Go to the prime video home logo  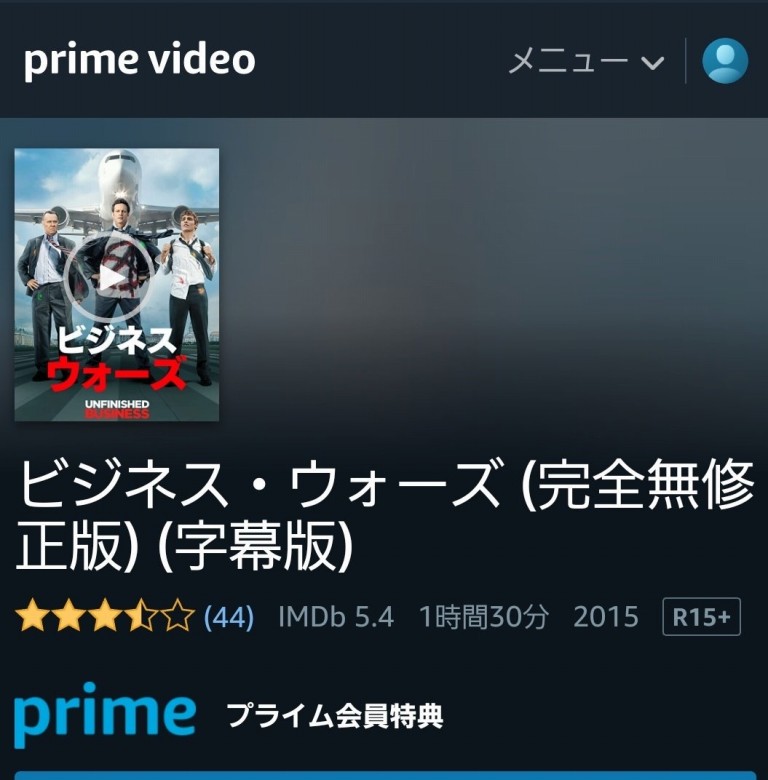tap(139, 61)
